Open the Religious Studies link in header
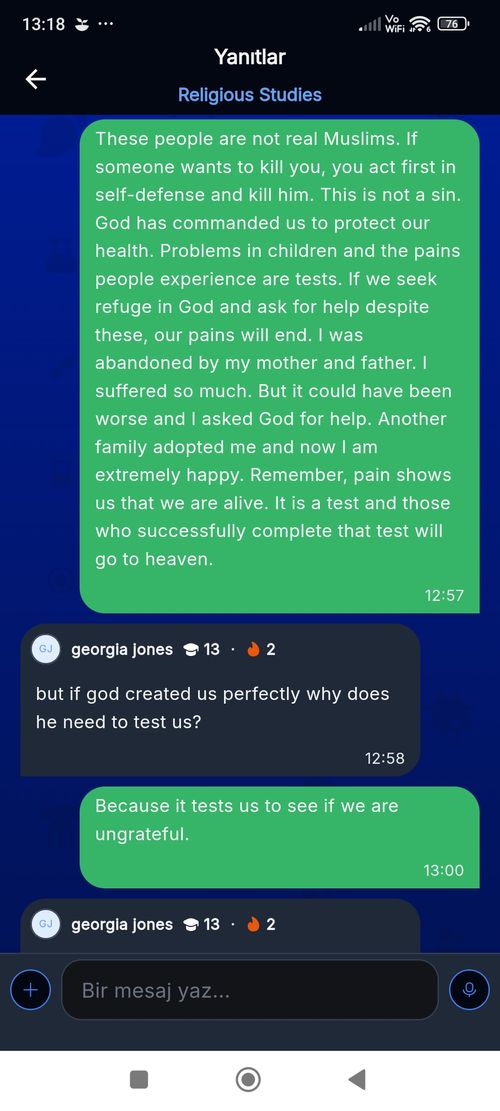This screenshot has height=1111, width=500. pos(250,95)
